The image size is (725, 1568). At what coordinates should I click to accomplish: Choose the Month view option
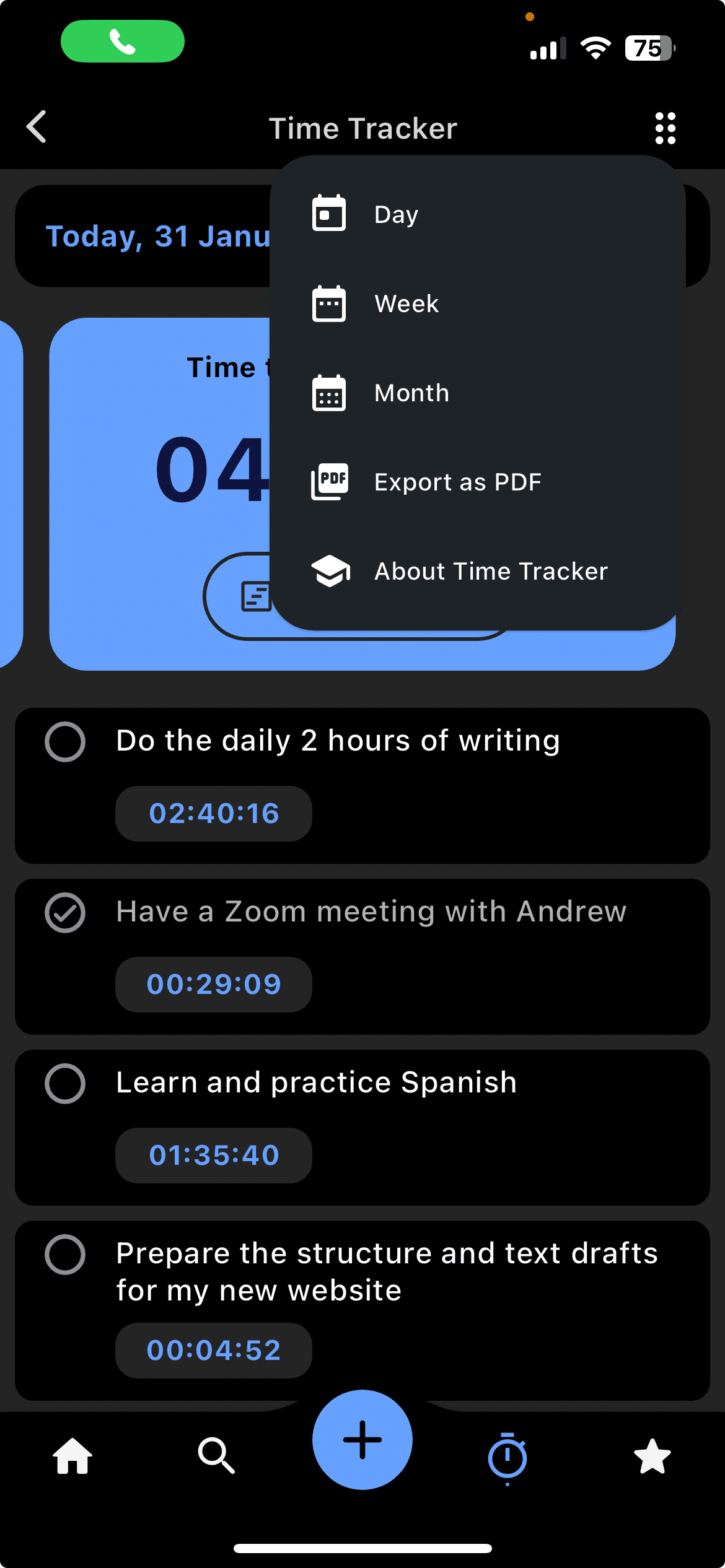(411, 393)
